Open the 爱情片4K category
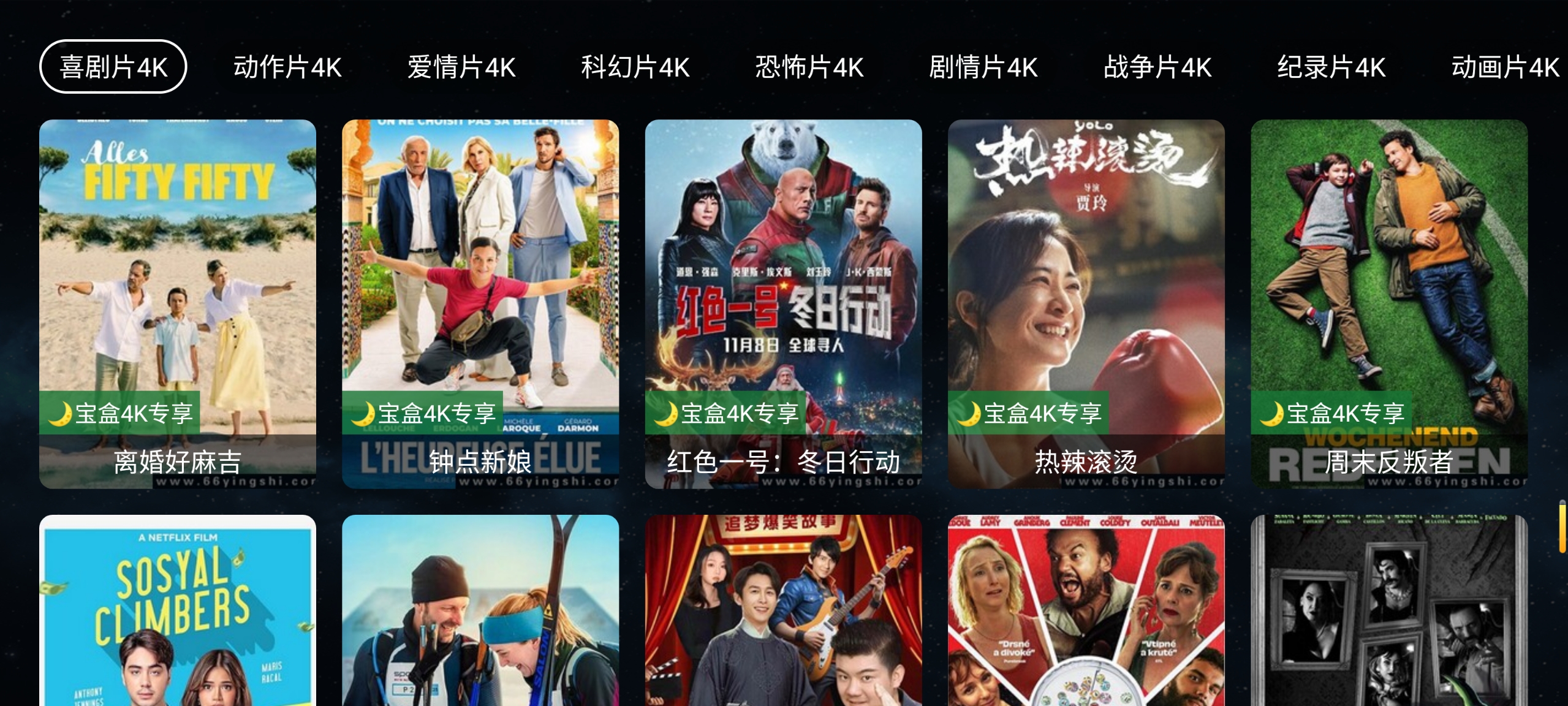1568x706 pixels. tap(461, 67)
